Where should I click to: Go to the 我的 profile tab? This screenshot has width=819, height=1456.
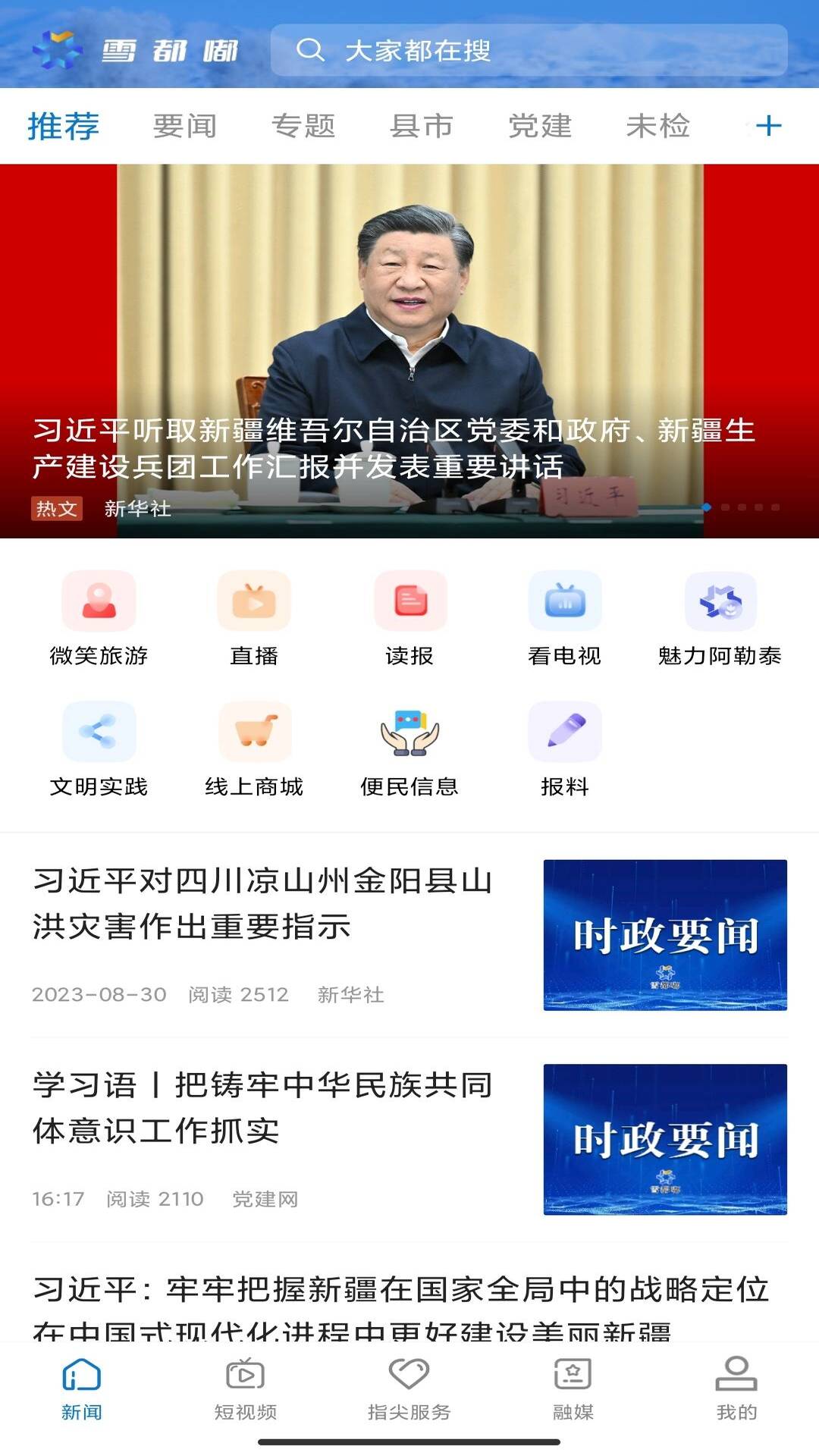pos(736,1389)
